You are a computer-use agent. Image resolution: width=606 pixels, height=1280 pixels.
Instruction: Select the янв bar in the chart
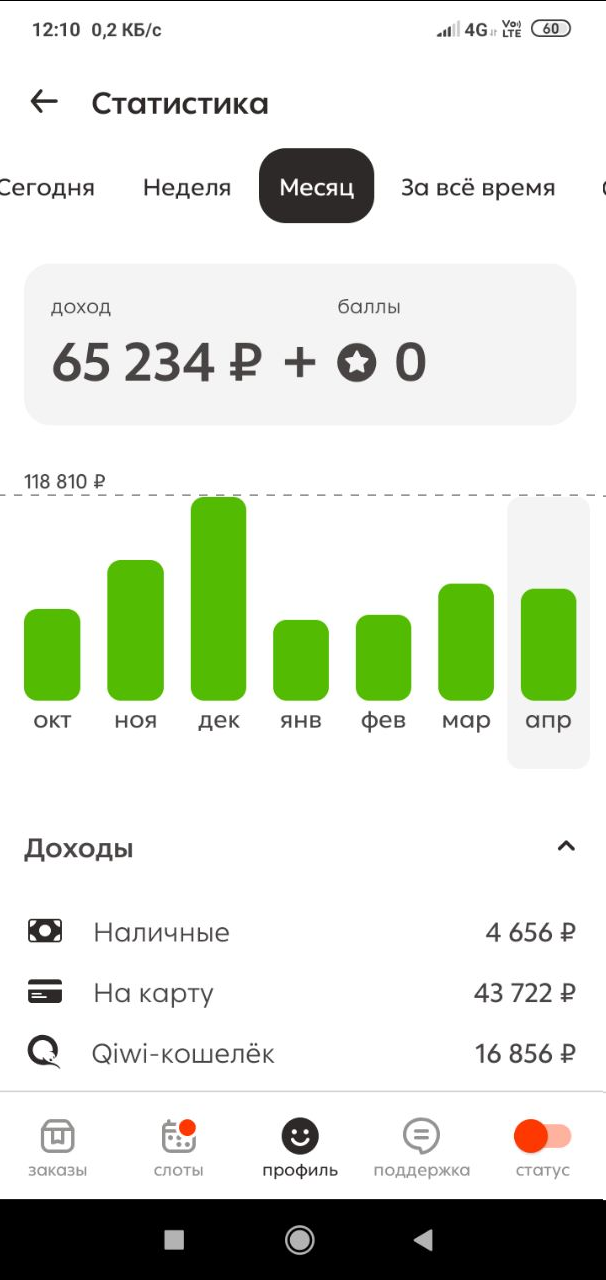coord(301,660)
